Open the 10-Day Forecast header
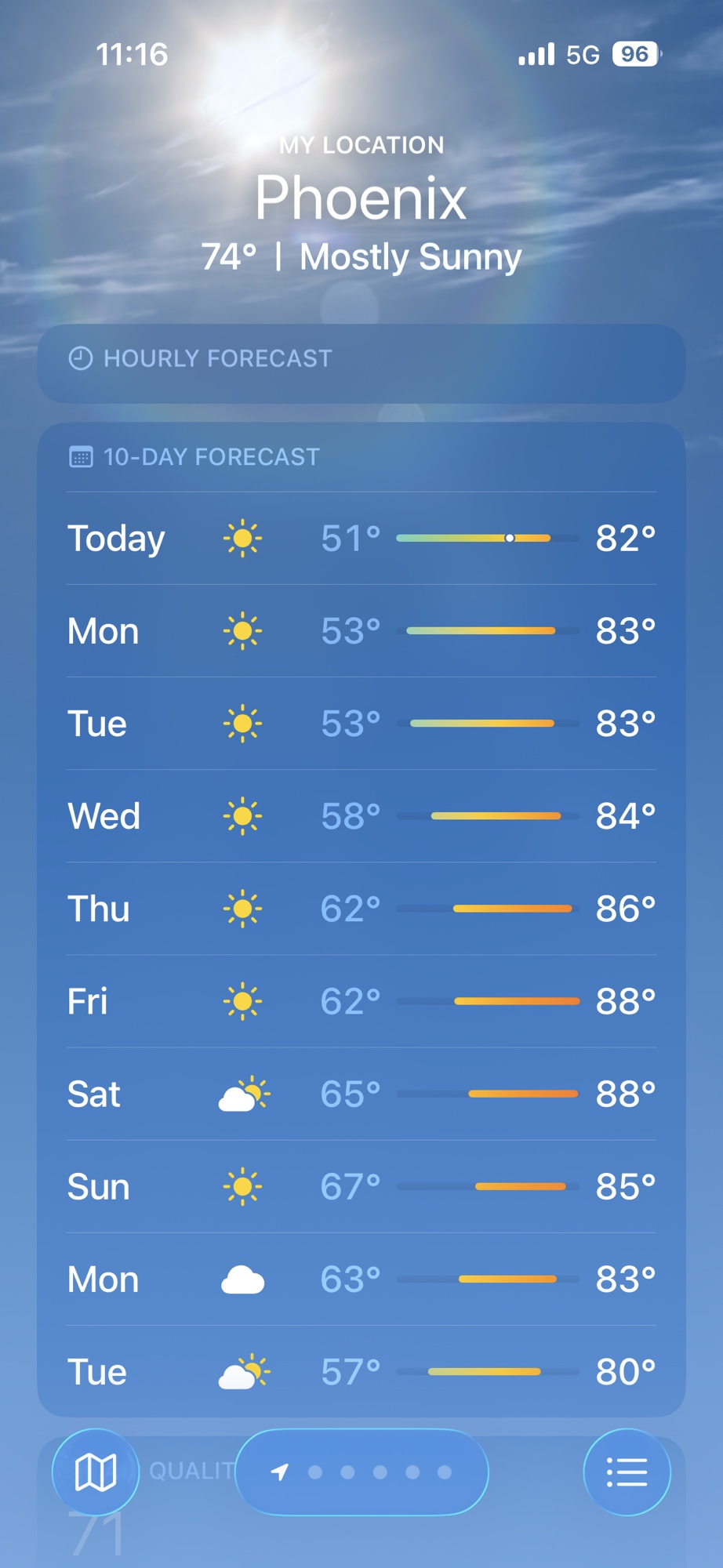The width and height of the screenshot is (723, 1568). tap(211, 457)
